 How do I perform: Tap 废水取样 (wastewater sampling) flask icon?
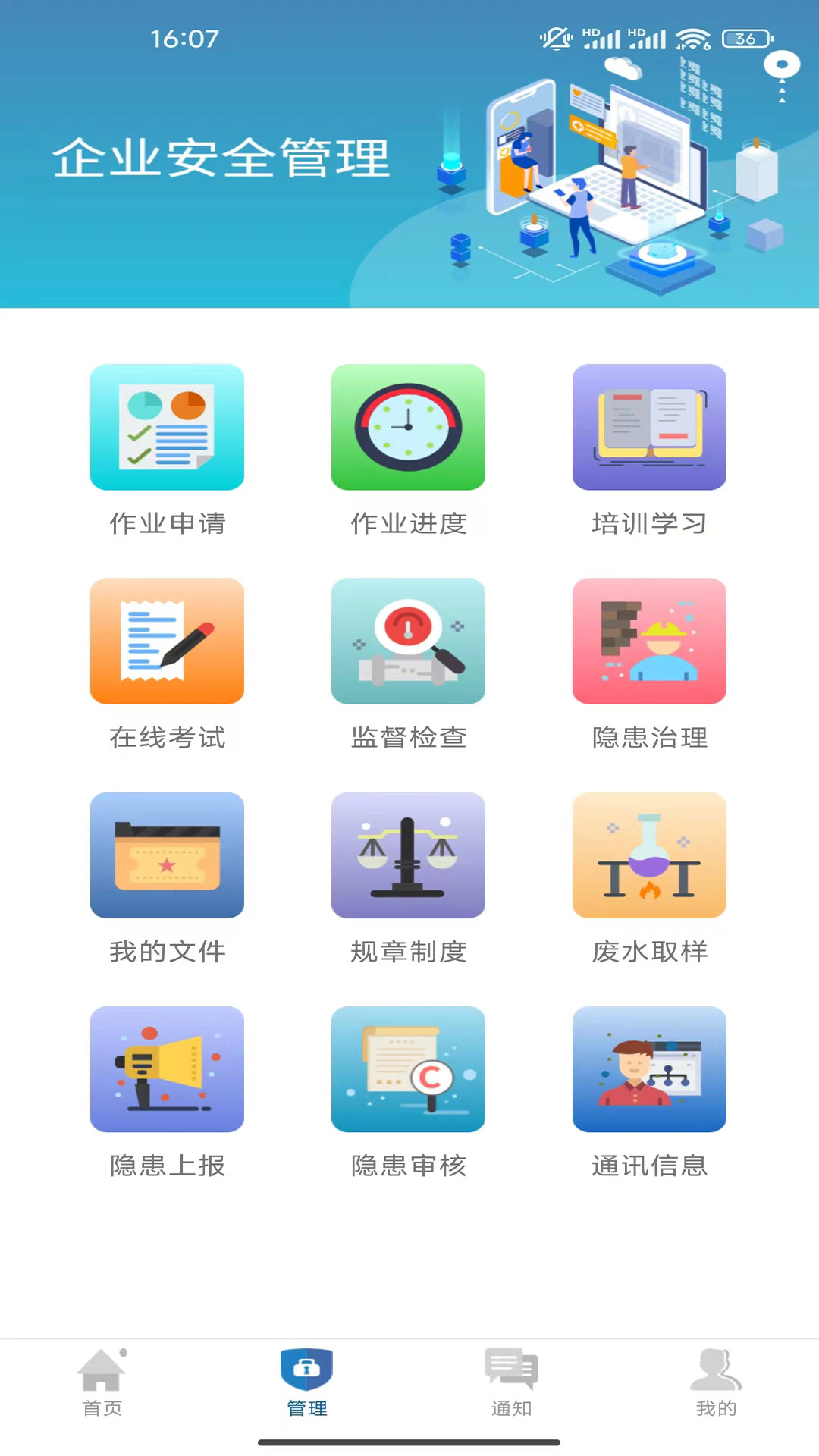pos(649,855)
